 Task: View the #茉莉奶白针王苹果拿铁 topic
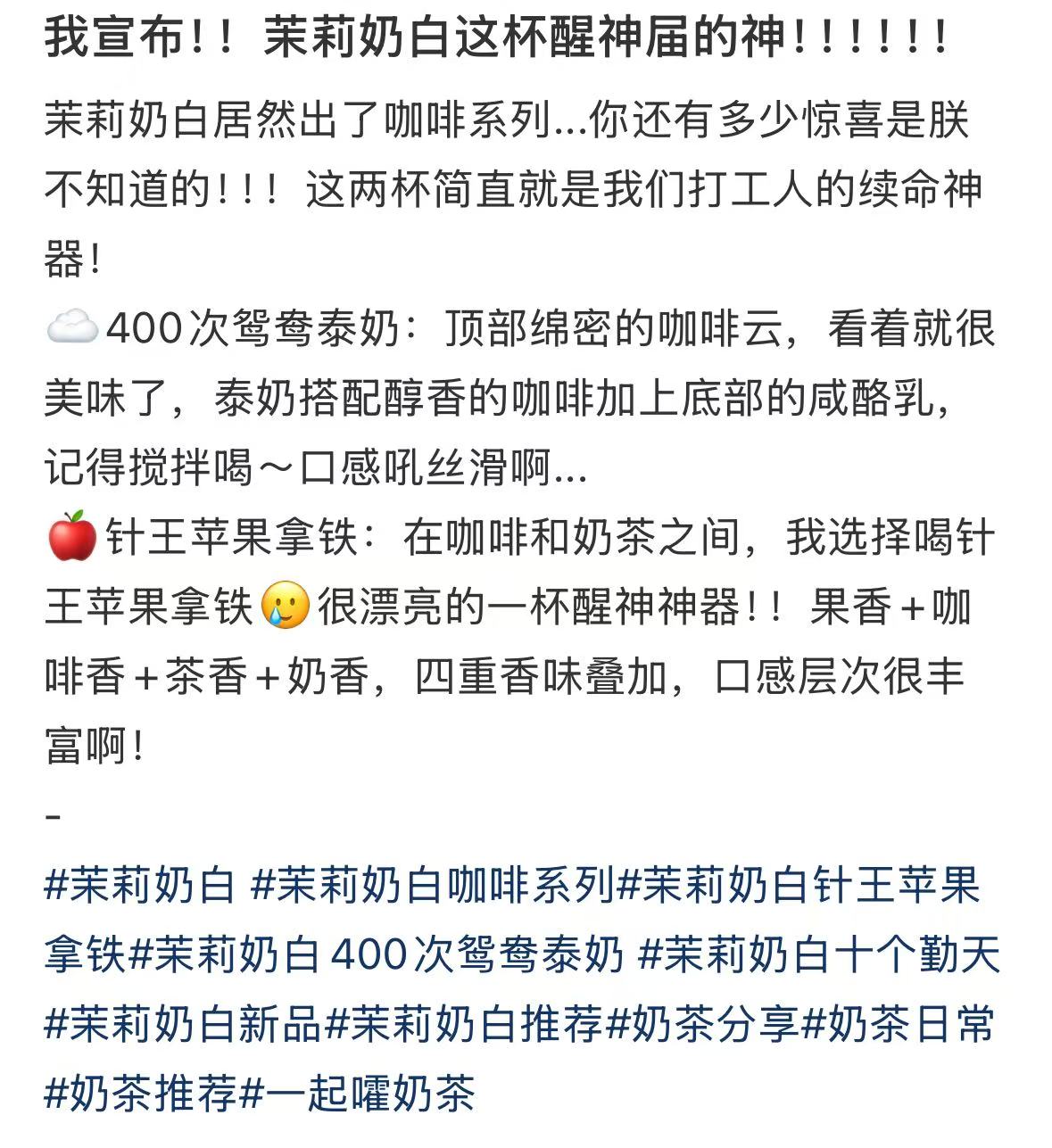tap(799, 886)
